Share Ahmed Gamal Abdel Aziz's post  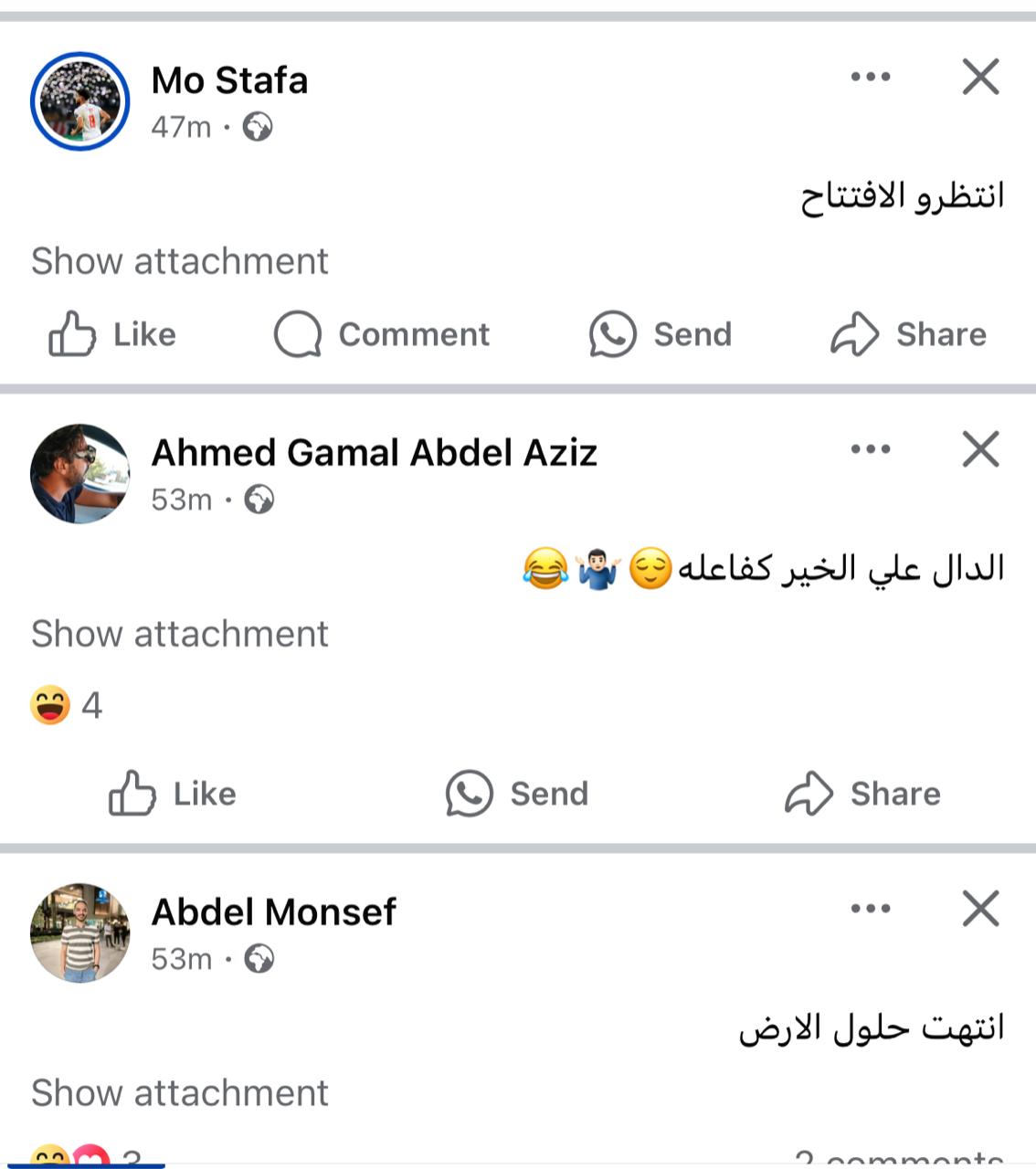click(862, 794)
